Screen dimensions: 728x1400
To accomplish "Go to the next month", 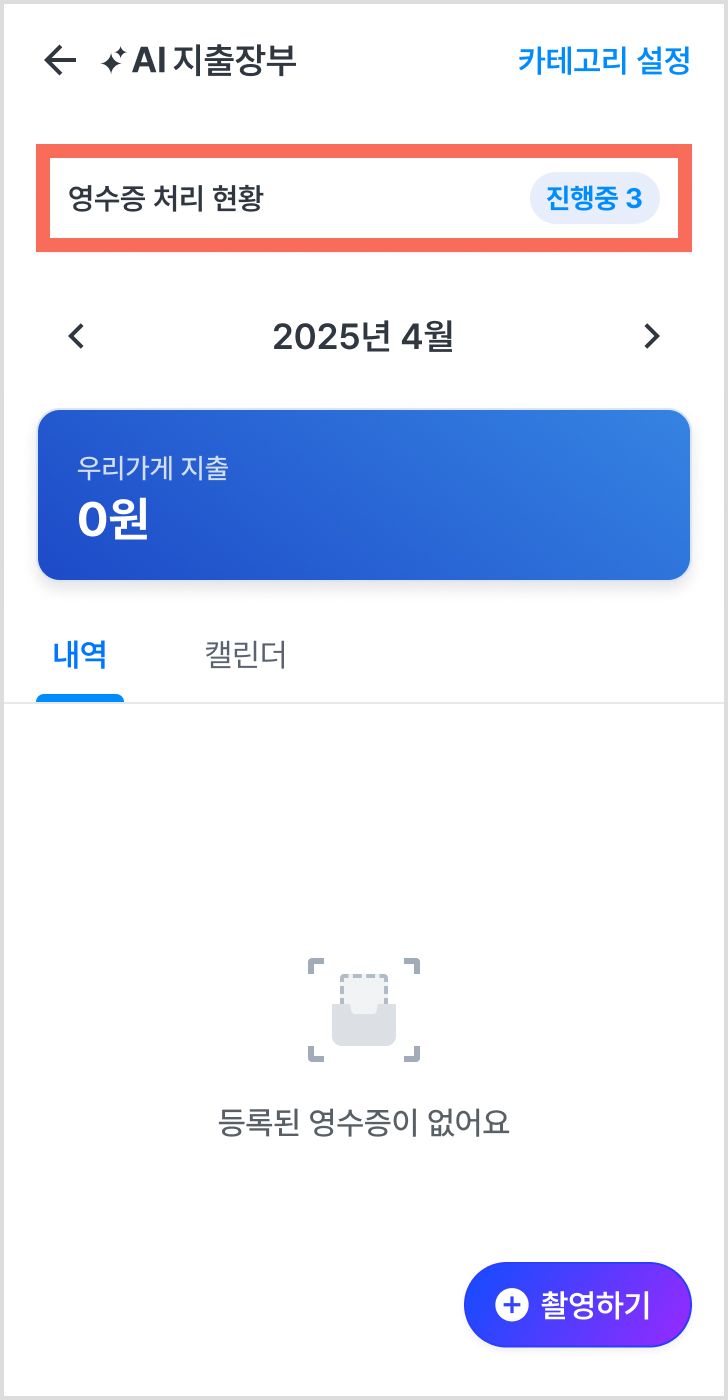I will point(651,336).
